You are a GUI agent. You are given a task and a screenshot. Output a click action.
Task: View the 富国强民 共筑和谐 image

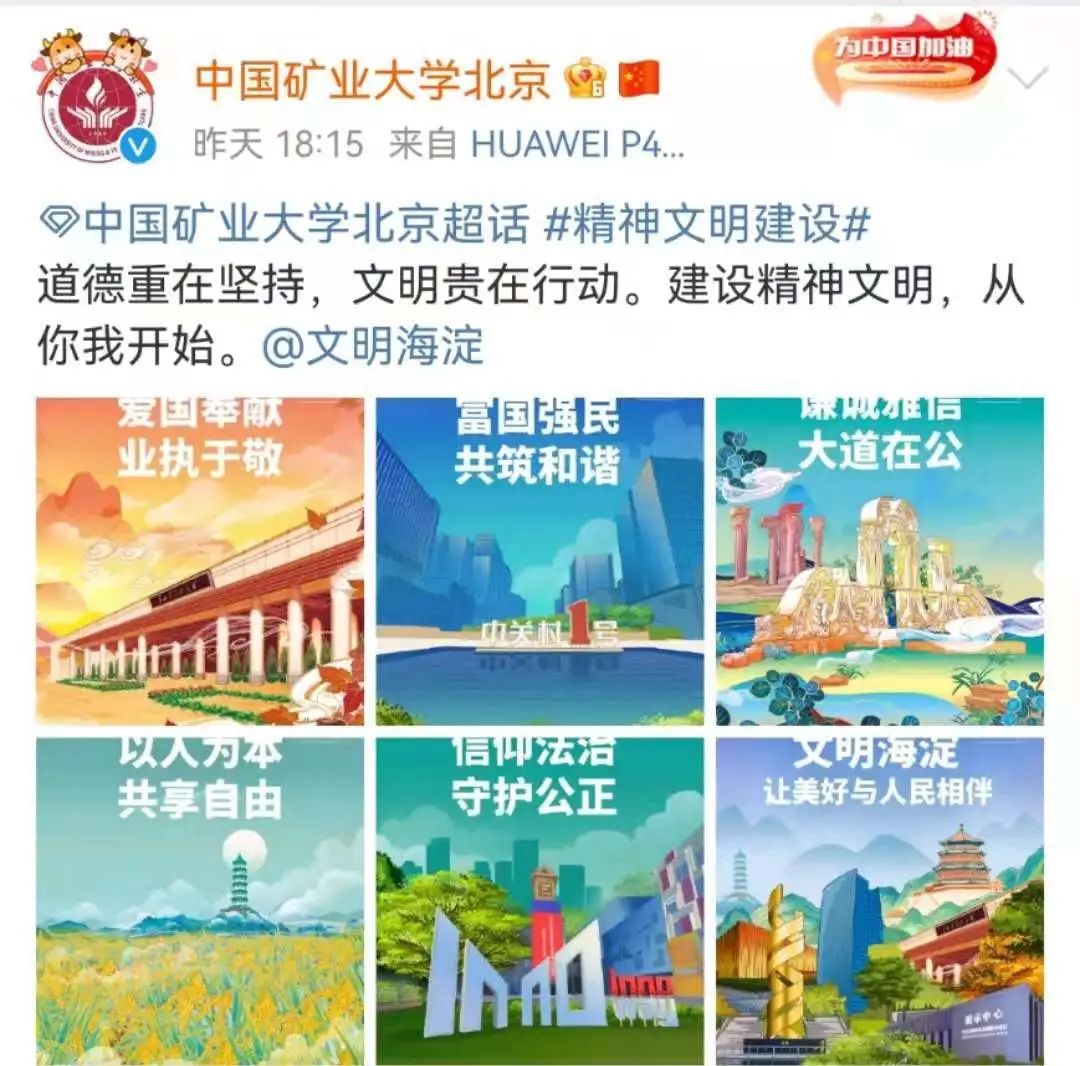coord(540,561)
